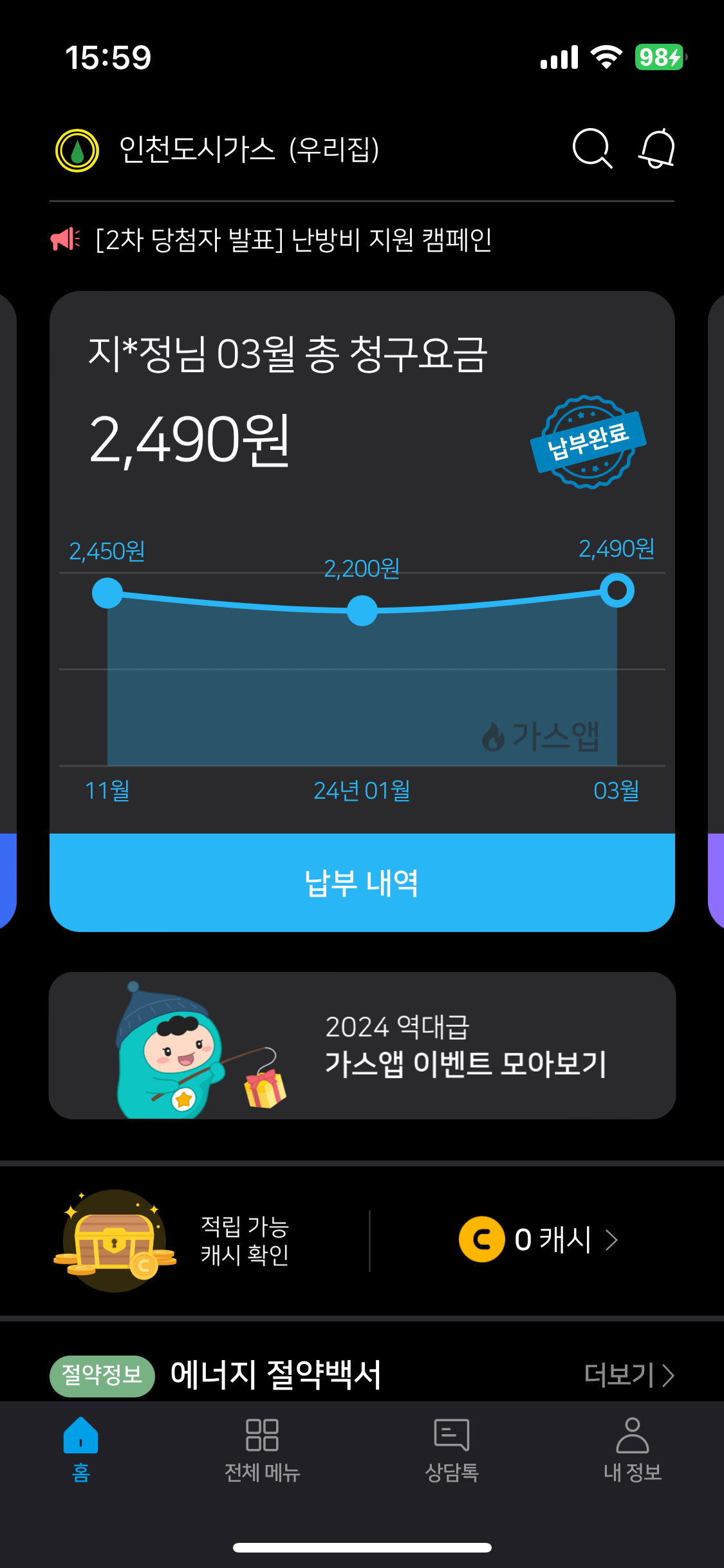Open the 가스앱 이벤트 모아보기 banner
The width and height of the screenshot is (724, 1568).
coord(362,1045)
